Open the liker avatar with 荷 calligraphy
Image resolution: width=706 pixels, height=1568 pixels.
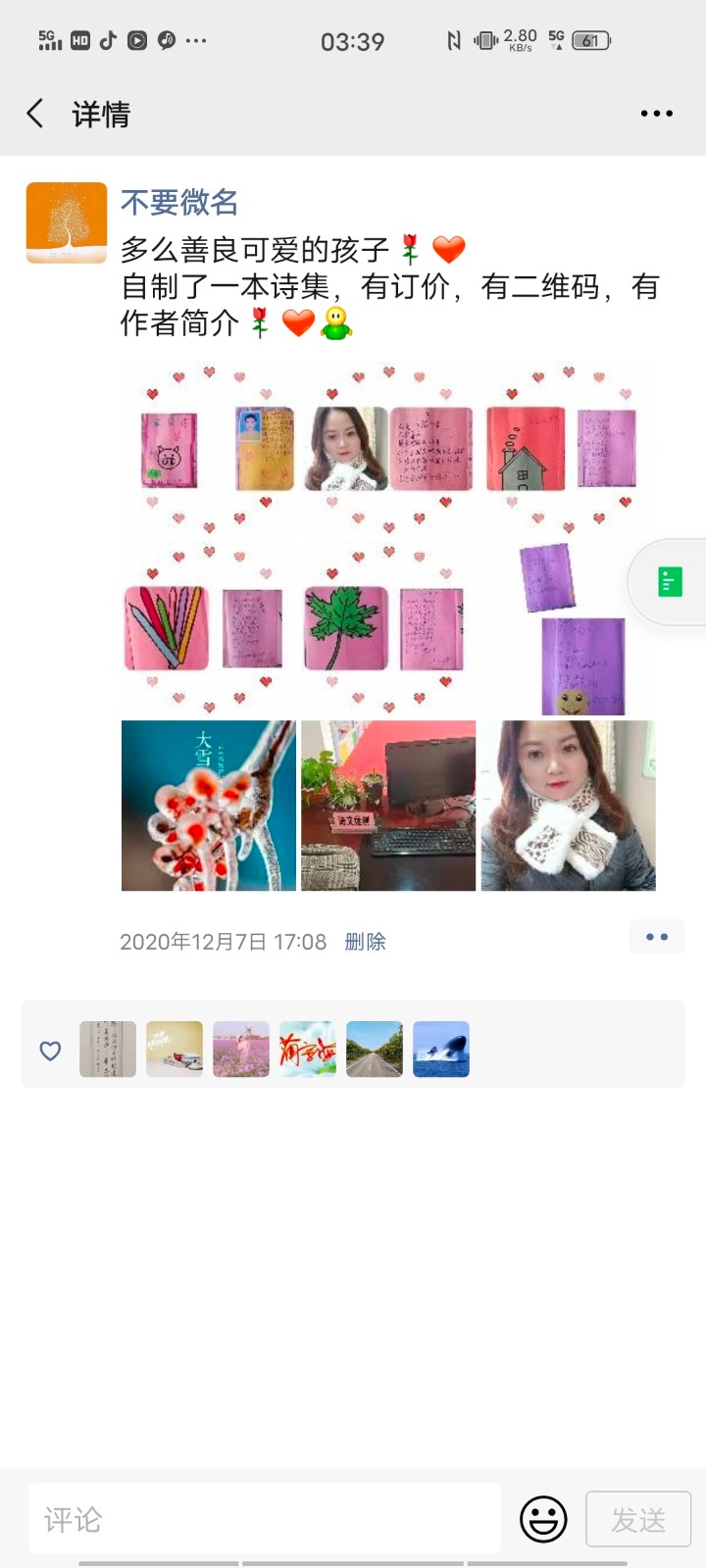click(x=308, y=1050)
